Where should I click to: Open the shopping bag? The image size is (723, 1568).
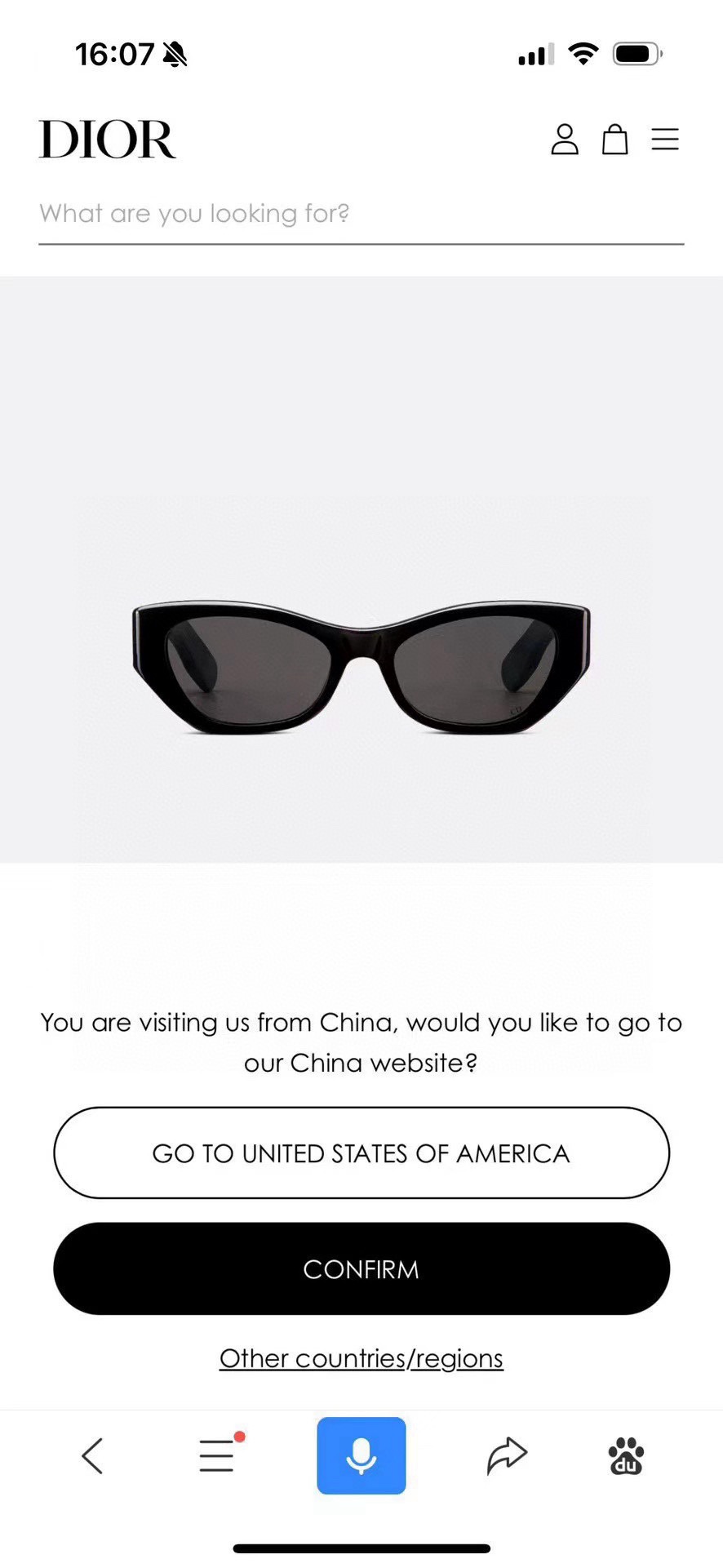(x=614, y=140)
